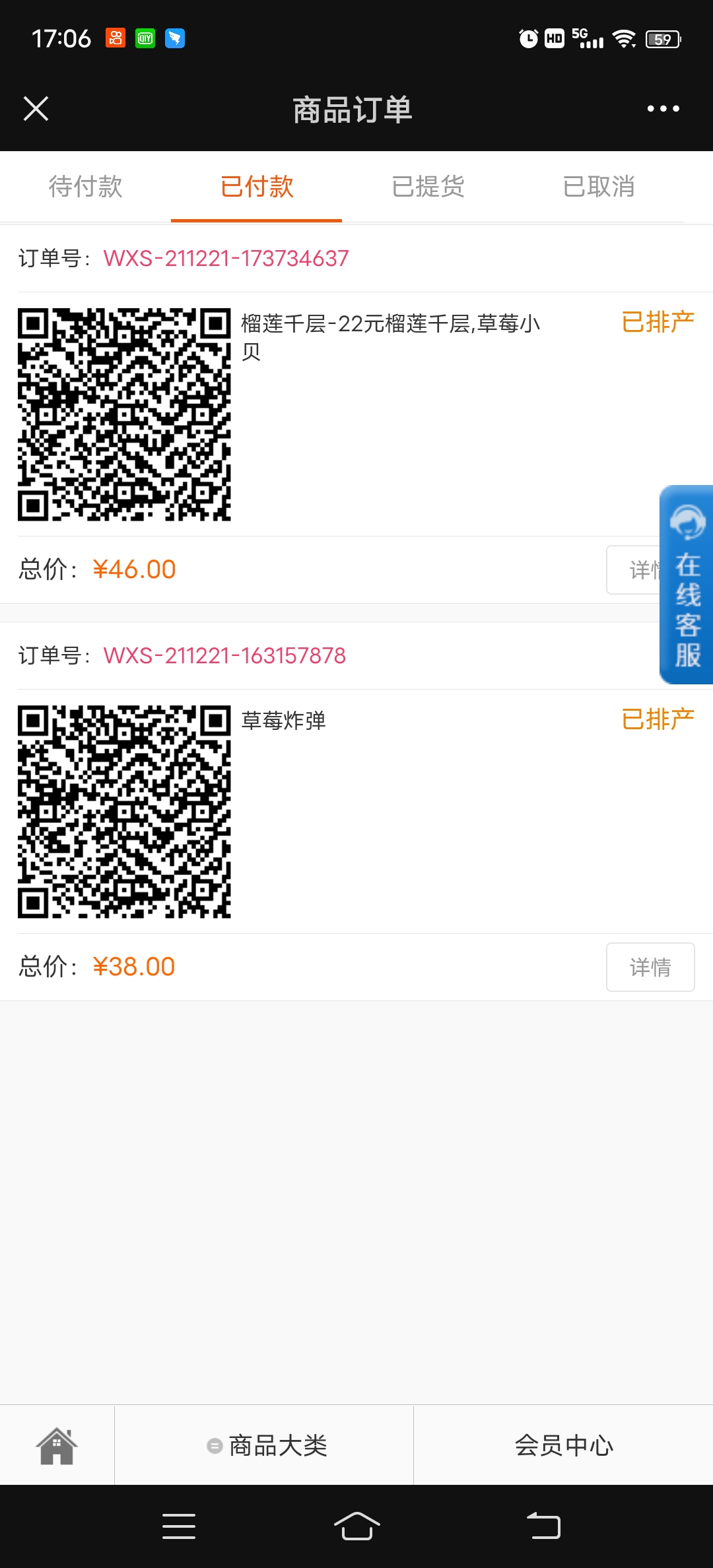Close the 商品订单 page
This screenshot has height=1568, width=713.
pyautogui.click(x=36, y=109)
